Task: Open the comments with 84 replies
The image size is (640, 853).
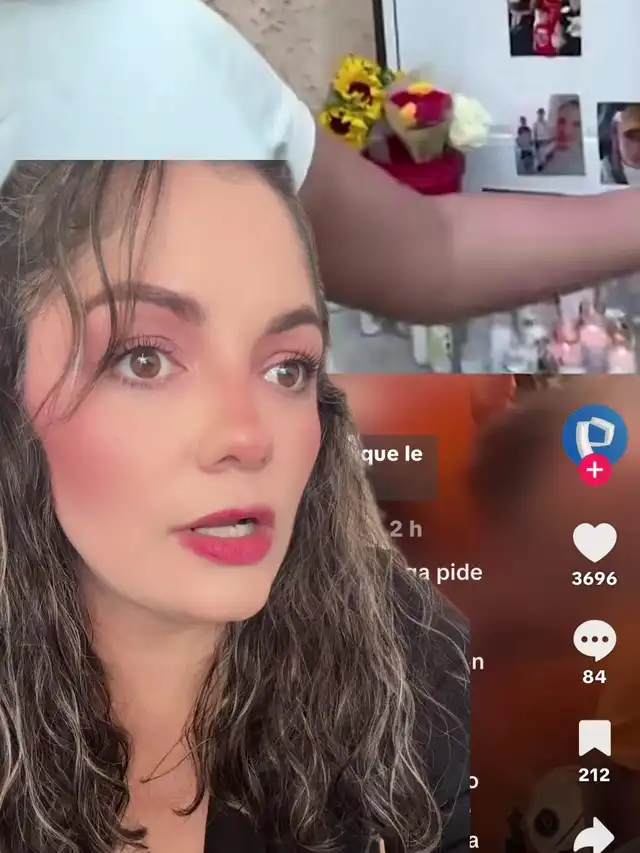Action: tap(594, 640)
